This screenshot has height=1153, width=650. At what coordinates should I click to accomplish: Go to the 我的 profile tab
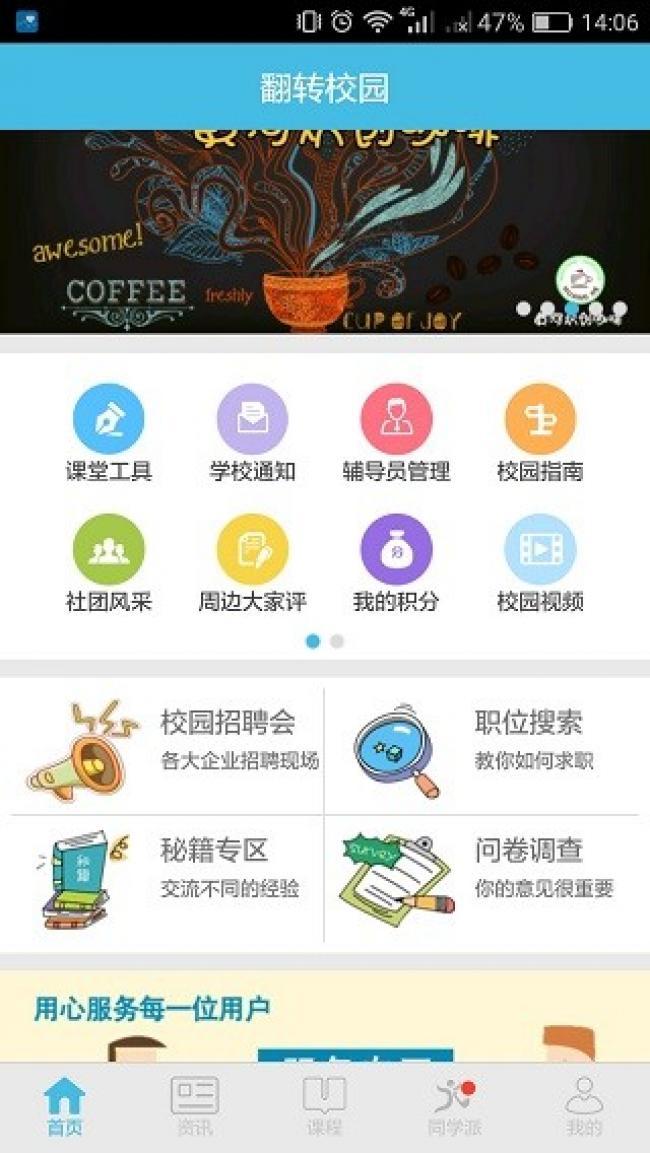(584, 1107)
